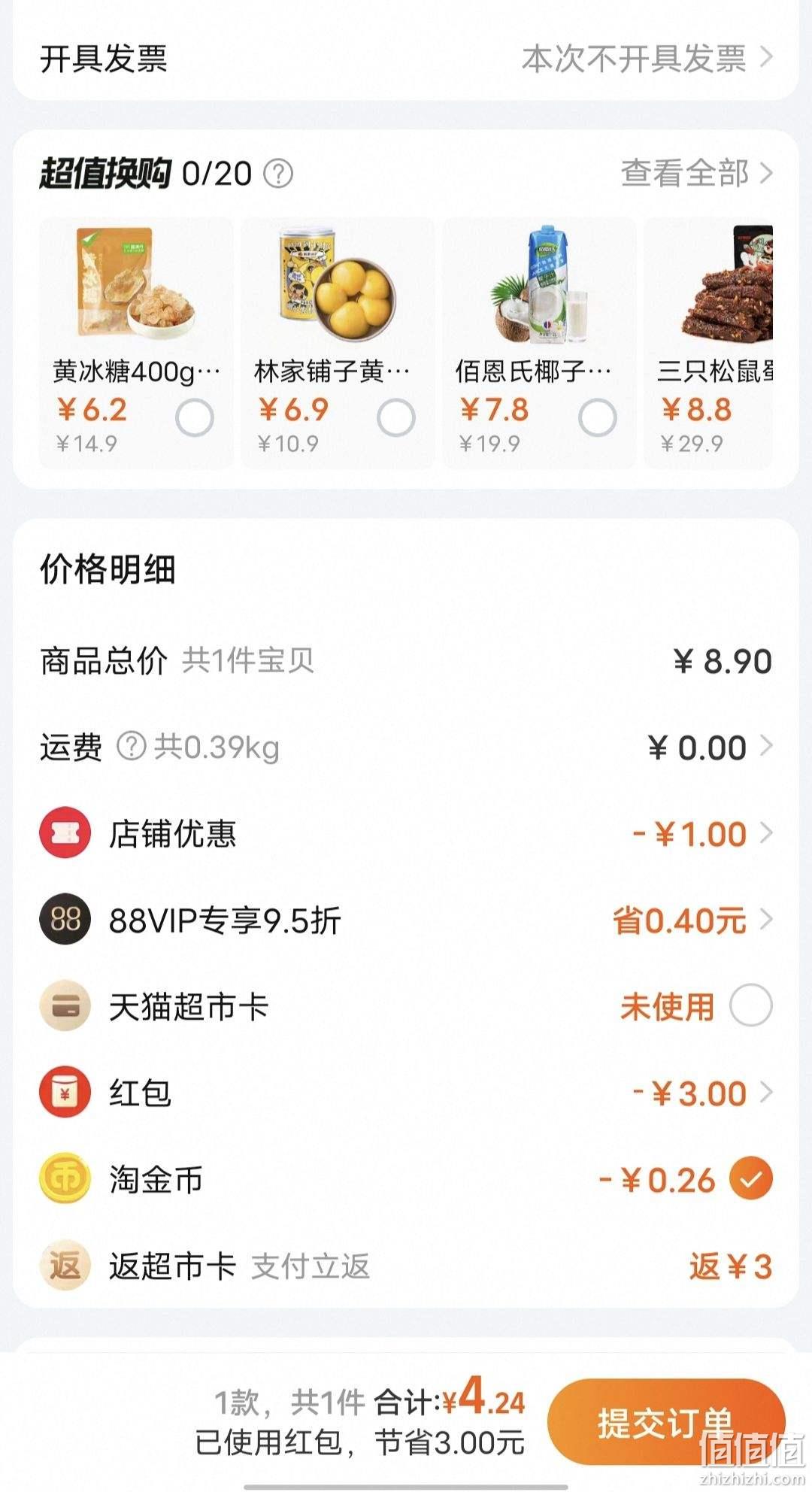Select the 佰恩氏椰子 add-on for ¥7.8
The width and height of the screenshot is (812, 1492).
598,418
